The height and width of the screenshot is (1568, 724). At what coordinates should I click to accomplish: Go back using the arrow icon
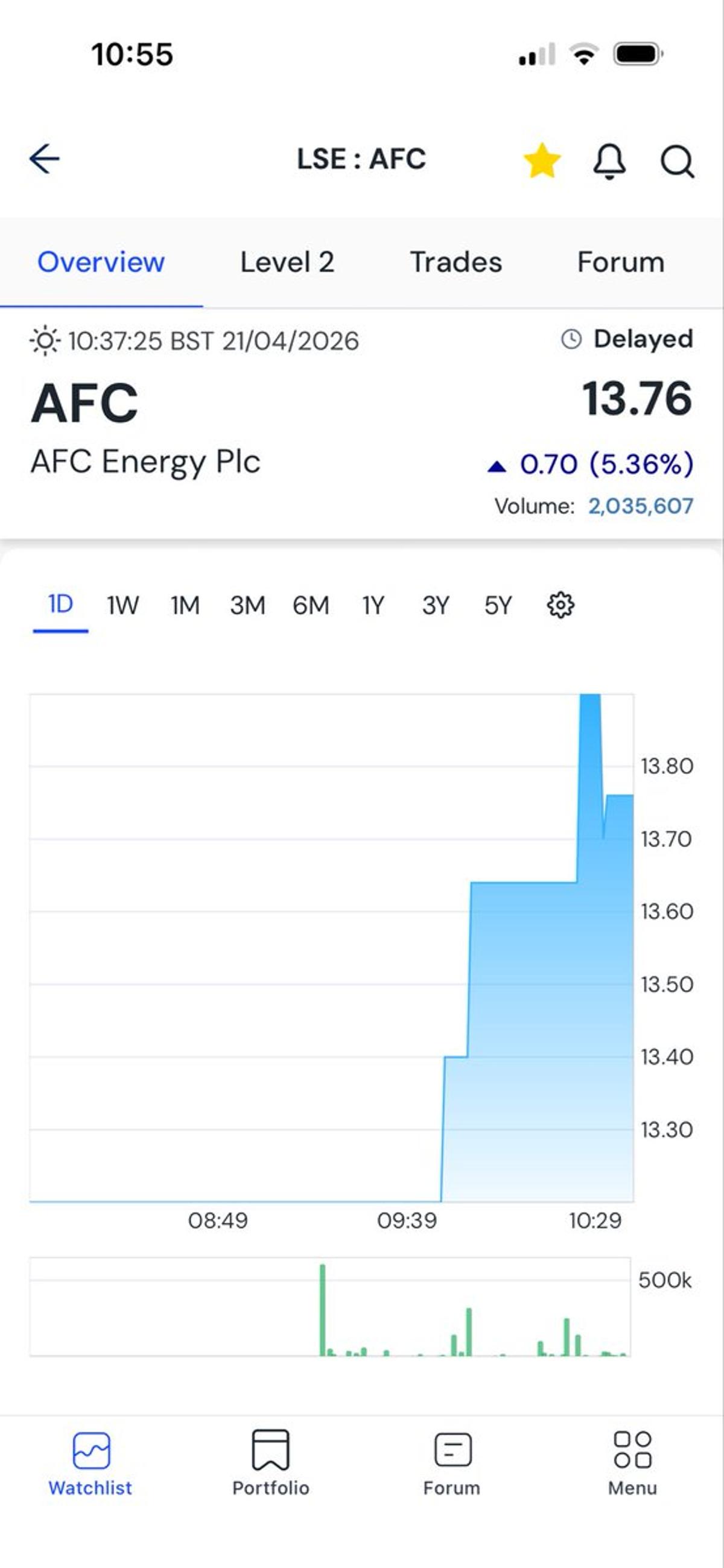coord(44,159)
